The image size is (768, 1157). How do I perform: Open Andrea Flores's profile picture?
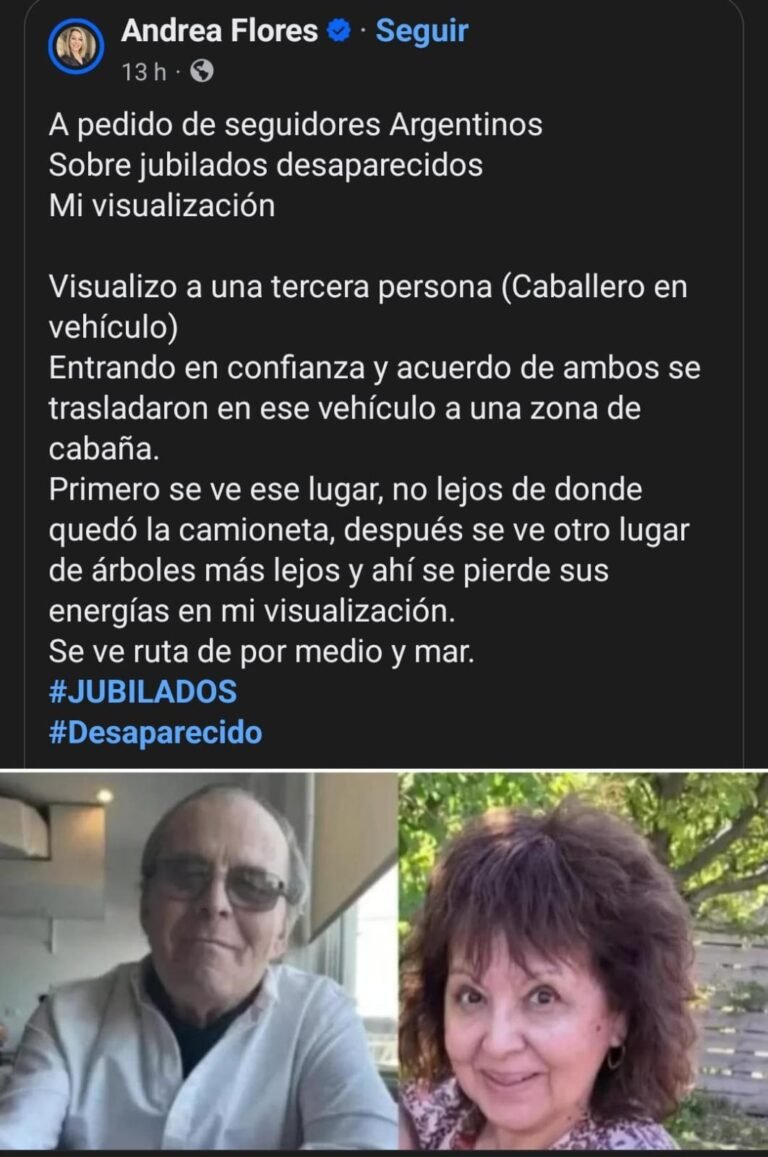pos(76,46)
